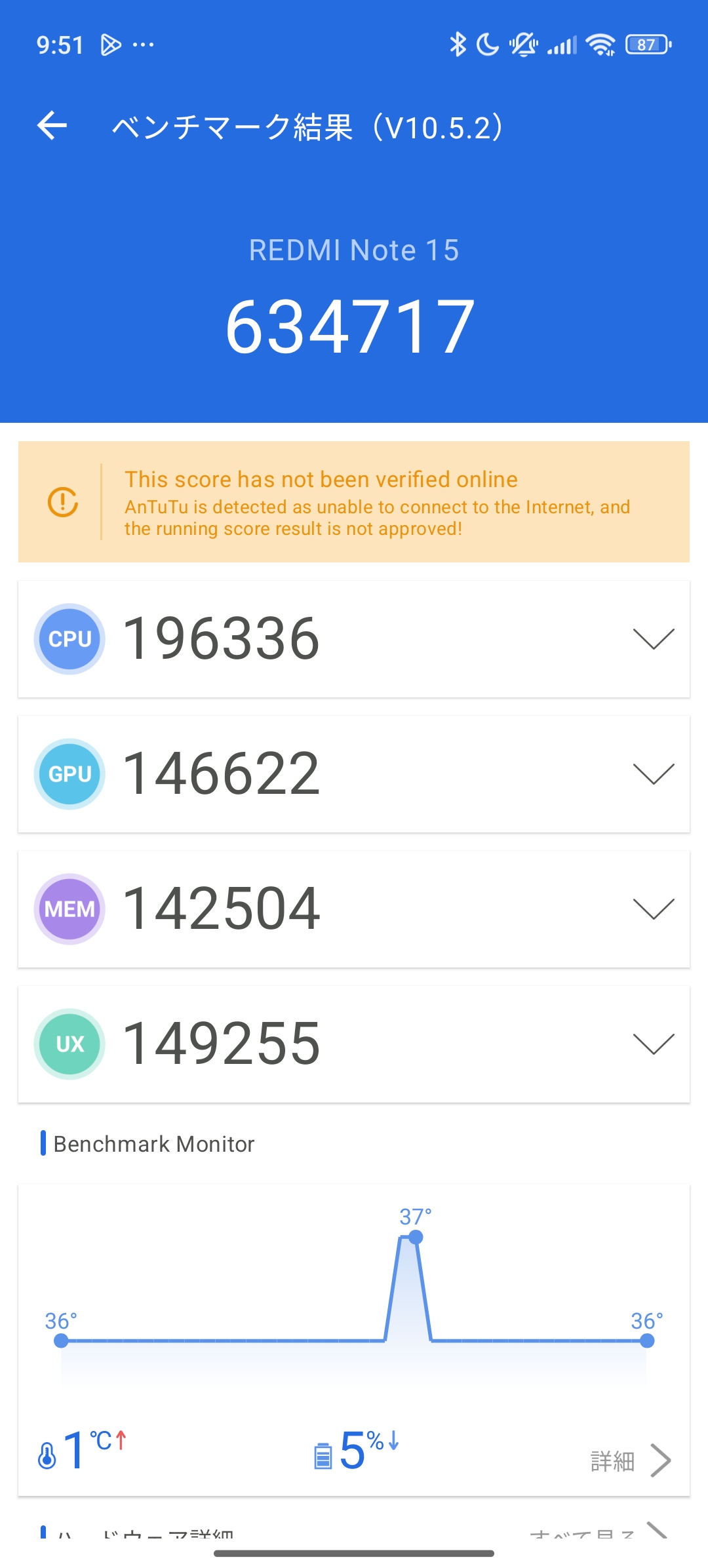Image resolution: width=708 pixels, height=1568 pixels.
Task: Open 詳細 for Benchmark Monitor
Action: [x=629, y=1460]
